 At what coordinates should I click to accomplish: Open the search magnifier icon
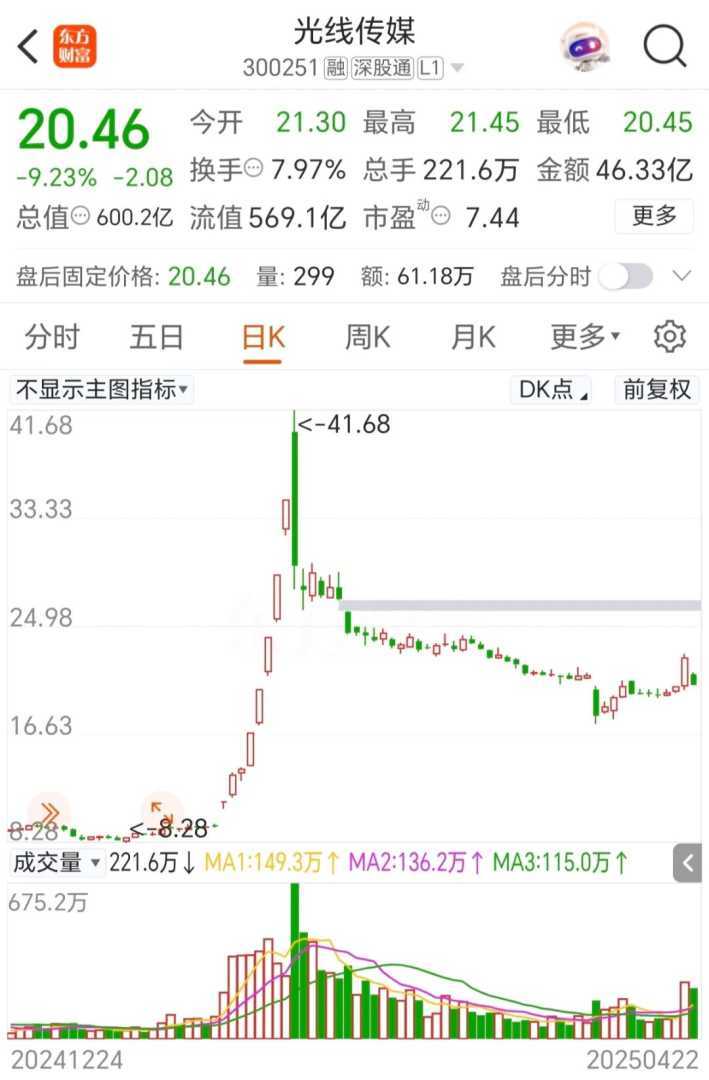[664, 45]
